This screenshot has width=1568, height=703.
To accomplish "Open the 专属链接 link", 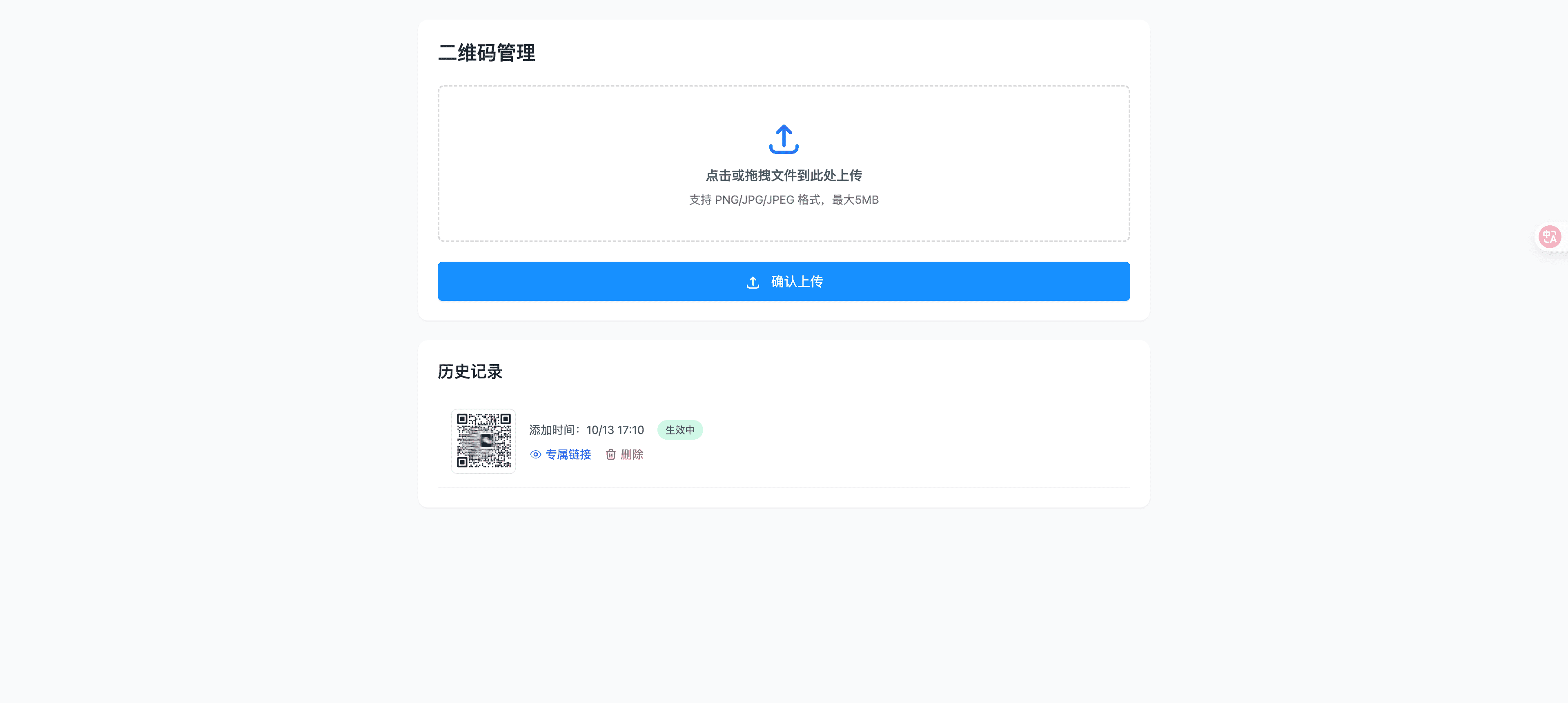I will point(561,455).
